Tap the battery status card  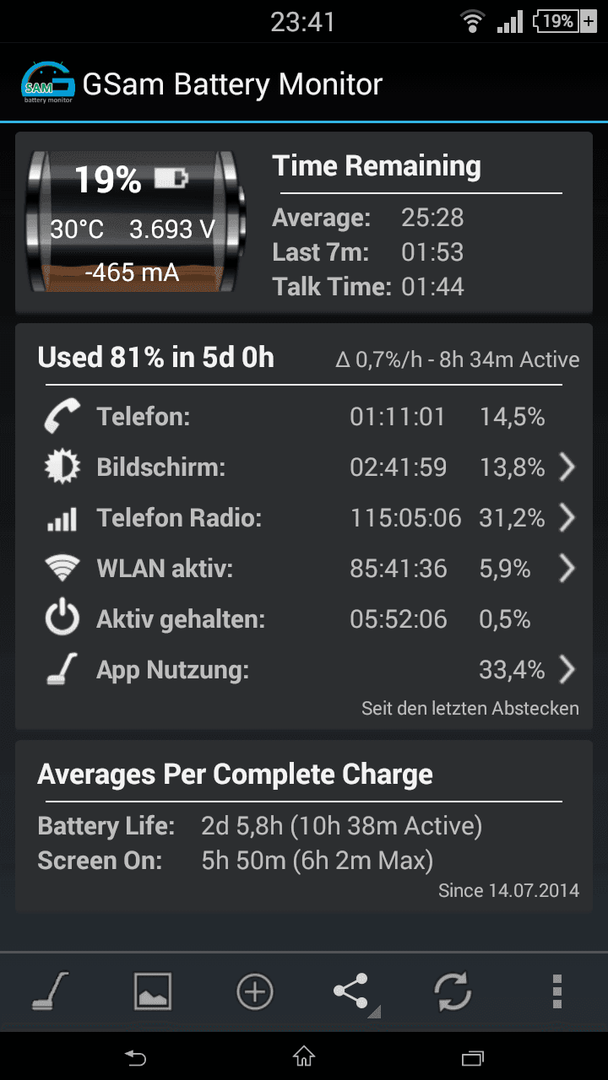tap(304, 222)
